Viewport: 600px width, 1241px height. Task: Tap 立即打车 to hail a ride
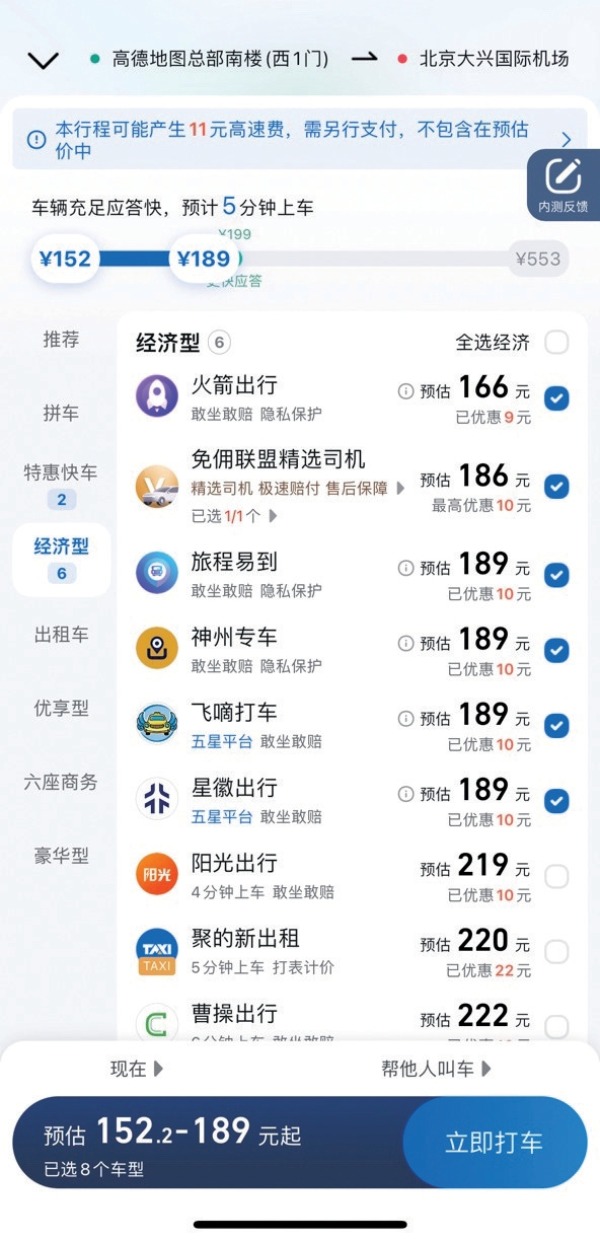pos(494,1143)
